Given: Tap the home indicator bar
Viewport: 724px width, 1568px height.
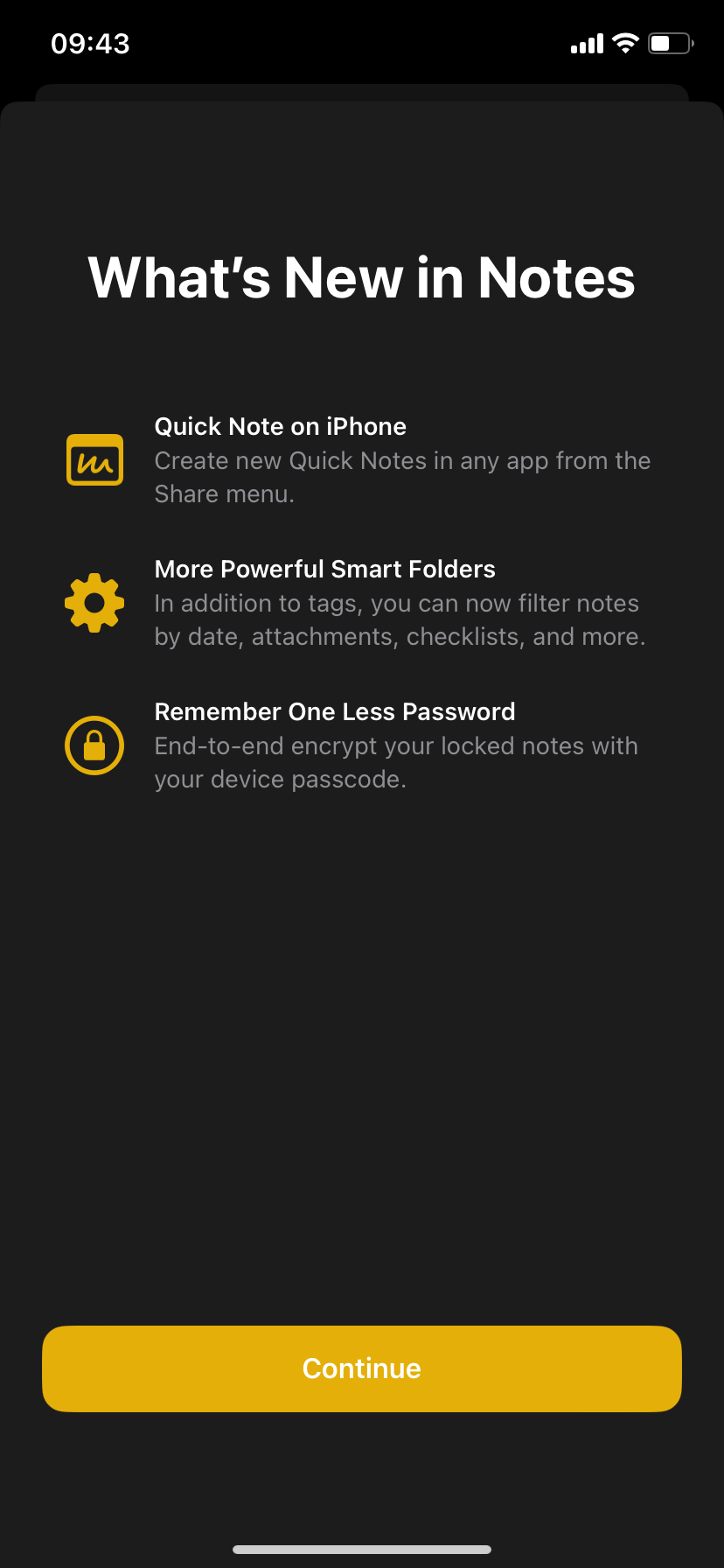Looking at the screenshot, I should coord(362,1549).
